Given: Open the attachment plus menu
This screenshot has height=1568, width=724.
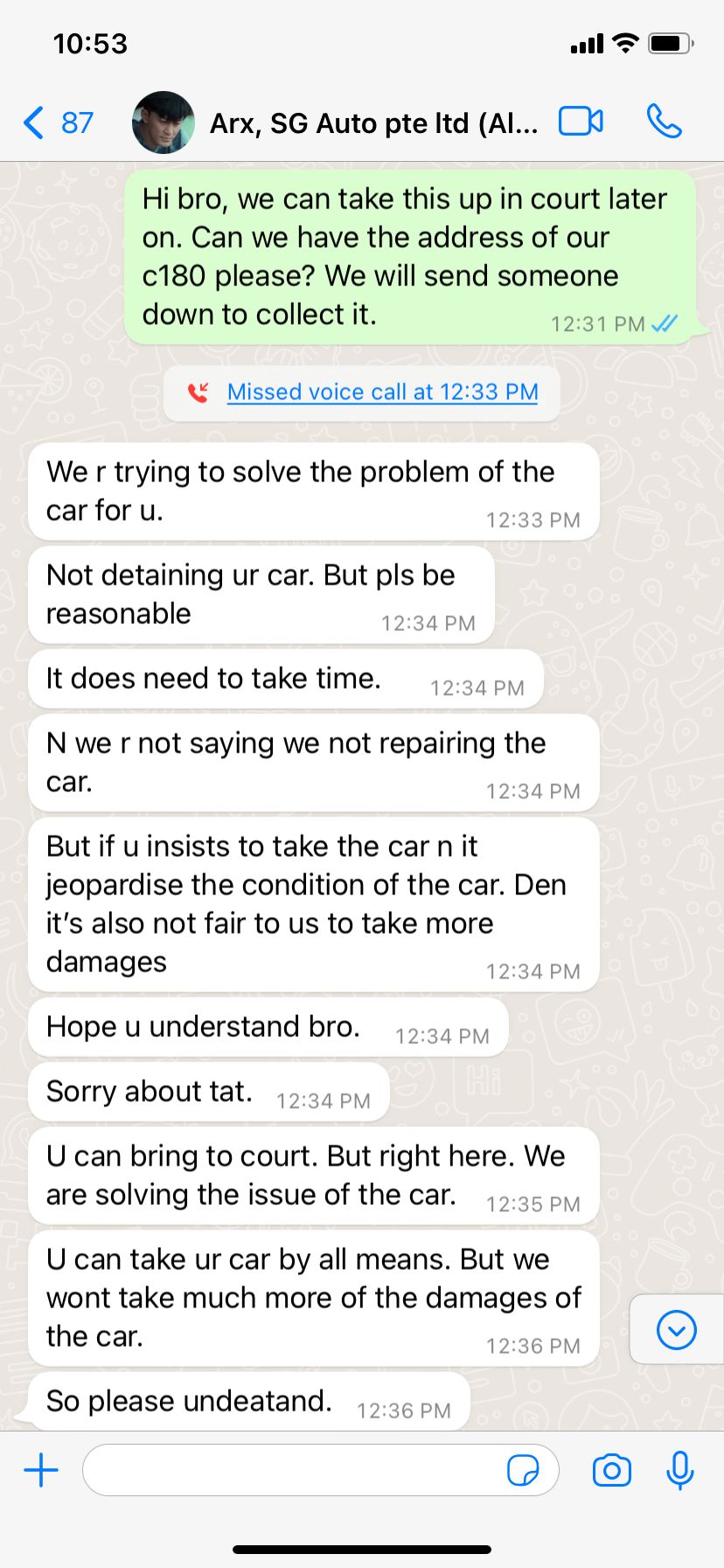Looking at the screenshot, I should point(41,1470).
